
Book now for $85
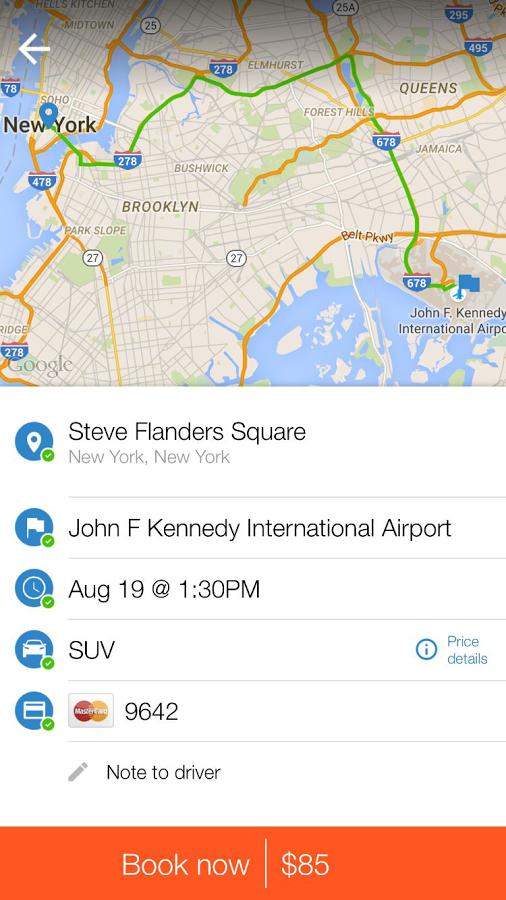253,863
